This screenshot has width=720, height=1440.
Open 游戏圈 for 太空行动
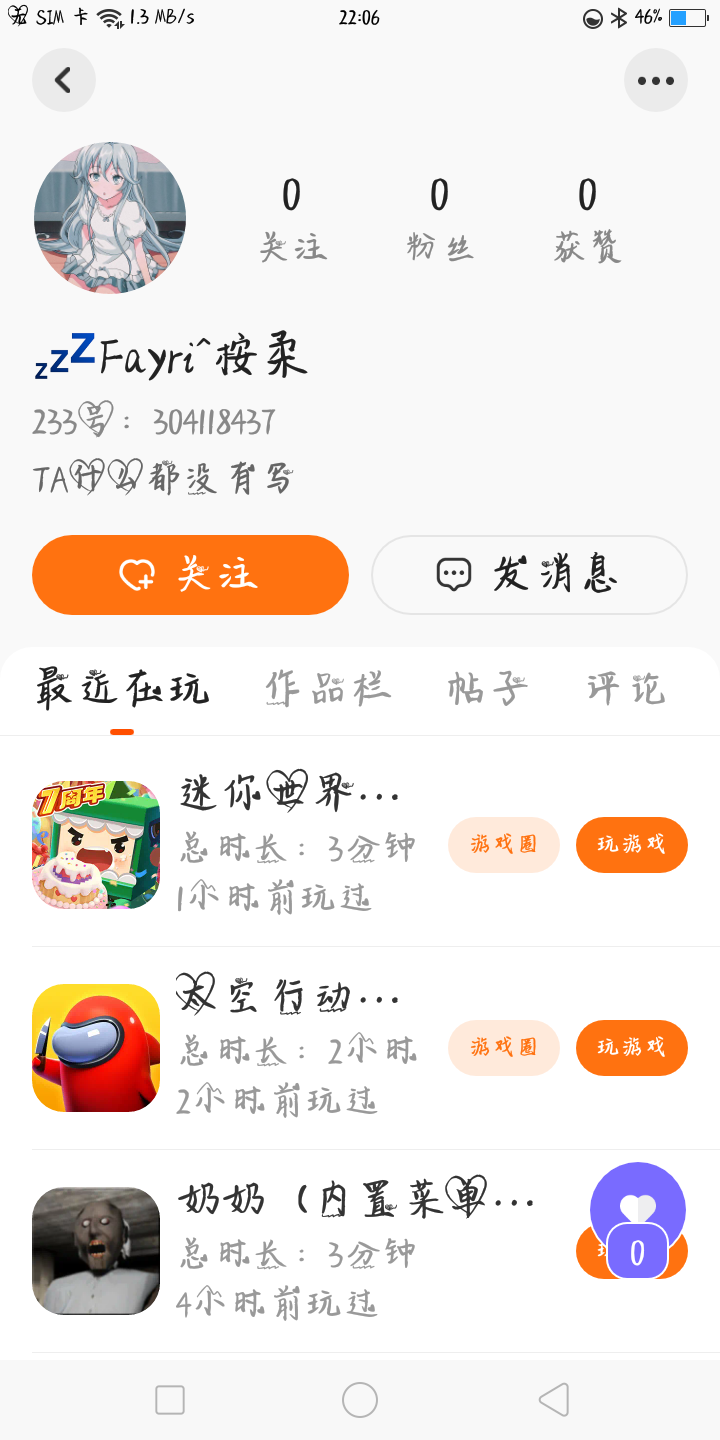(504, 1048)
